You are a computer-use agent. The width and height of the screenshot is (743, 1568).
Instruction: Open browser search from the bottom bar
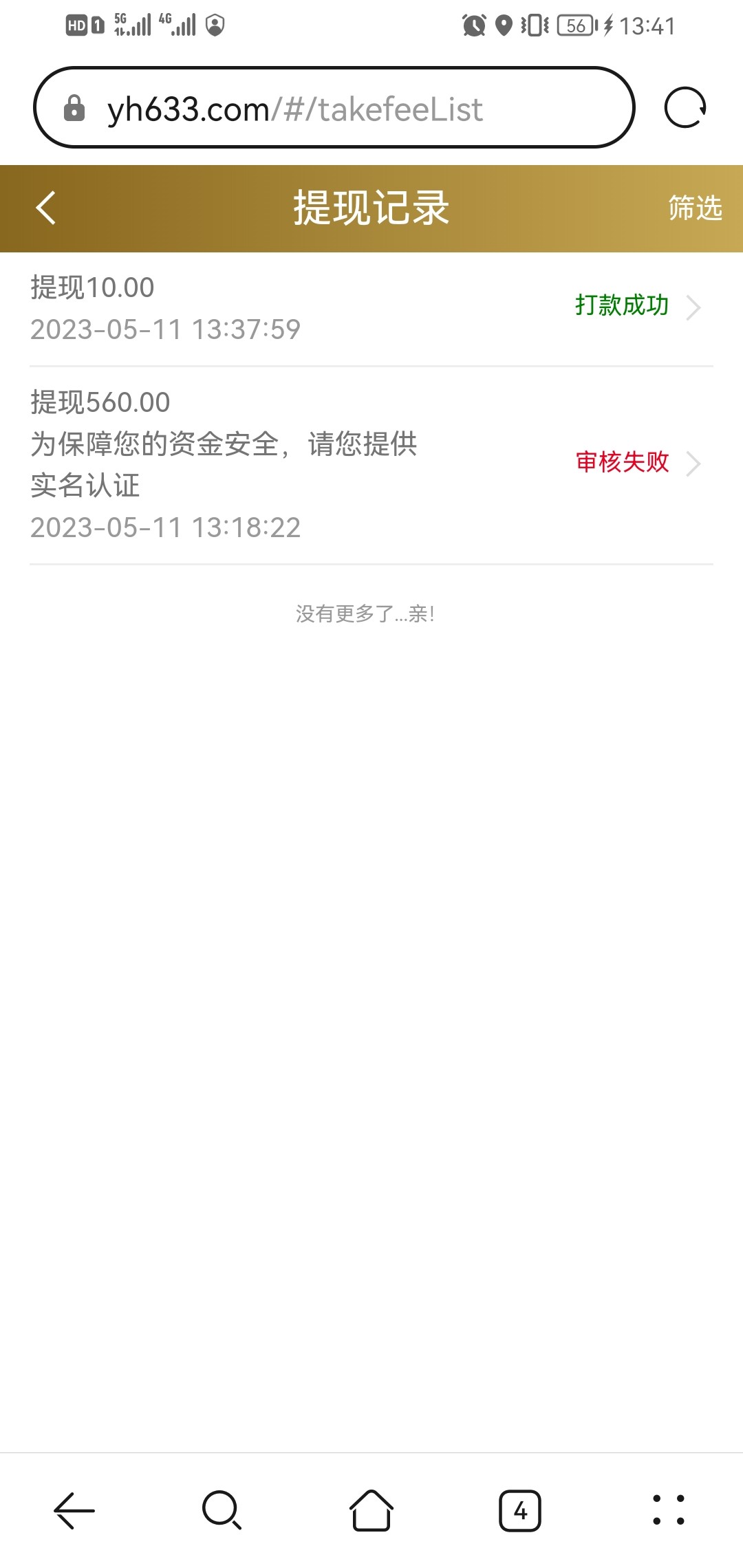pyautogui.click(x=222, y=1510)
